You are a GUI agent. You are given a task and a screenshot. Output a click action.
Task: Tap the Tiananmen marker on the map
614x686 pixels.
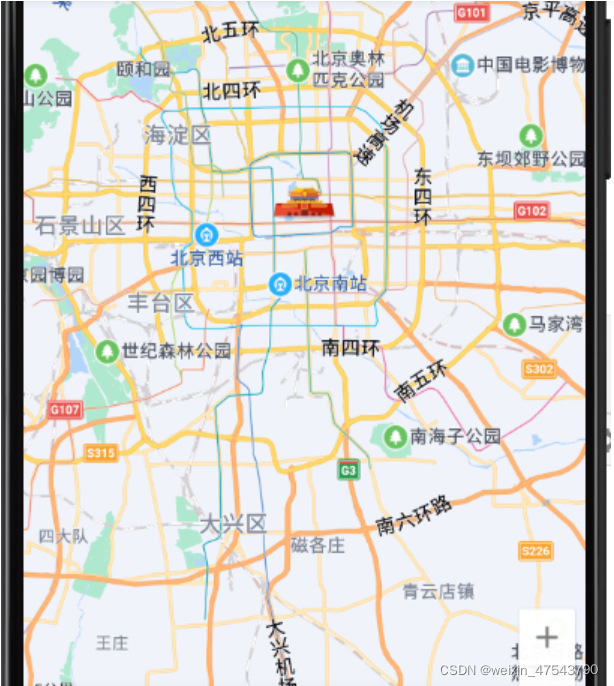[302, 200]
